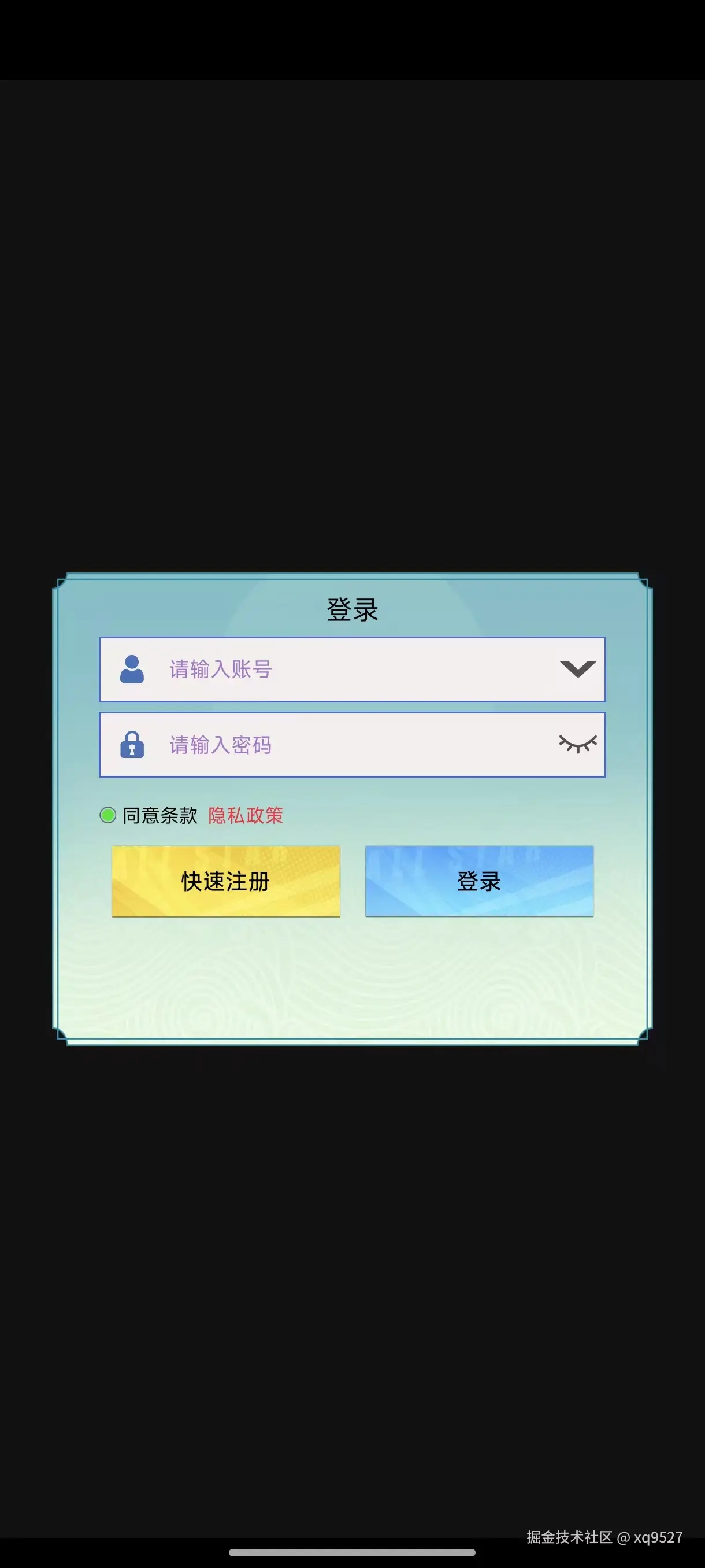Tap the yellow 快速注册 button
Viewport: 705px width, 1568px height.
pos(226,881)
